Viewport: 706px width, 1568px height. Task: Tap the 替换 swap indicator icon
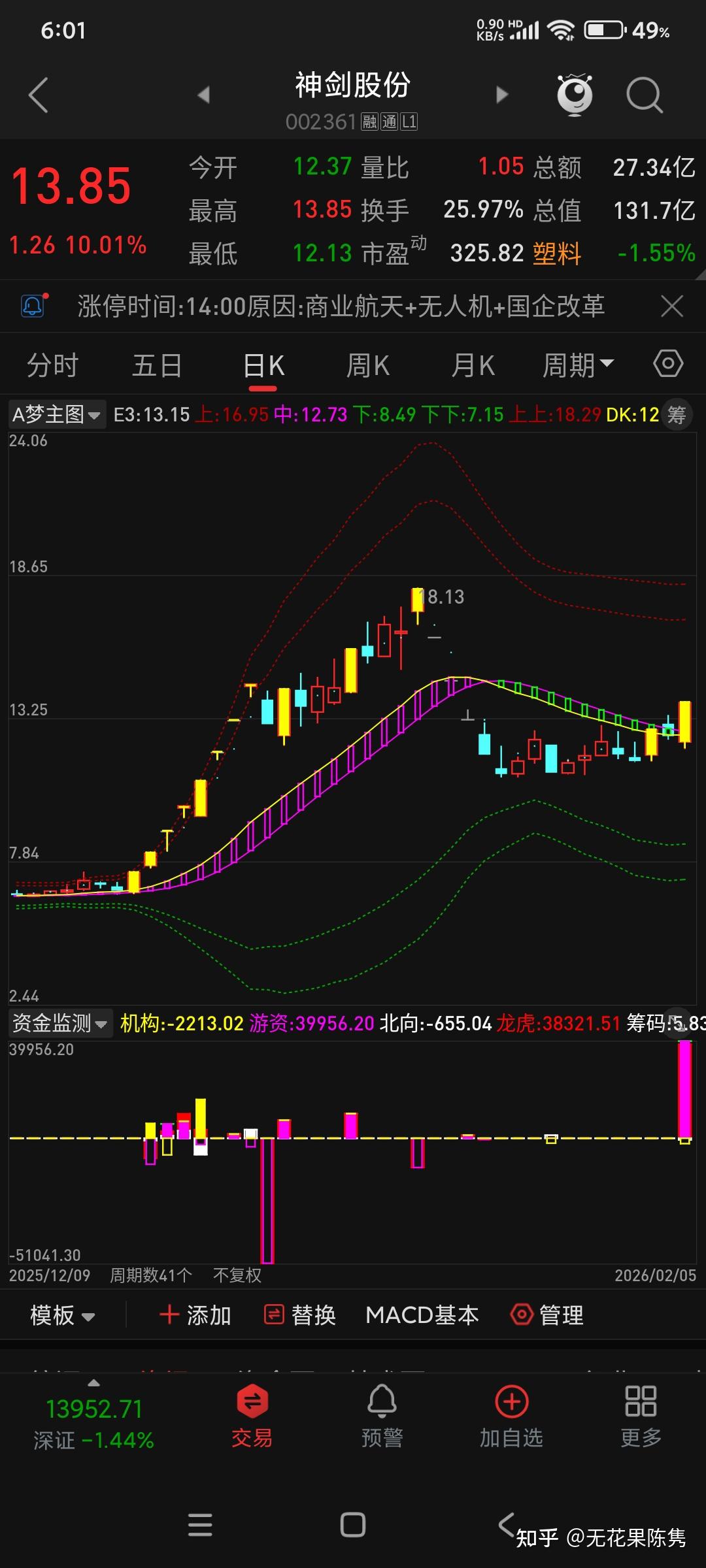(x=301, y=1315)
